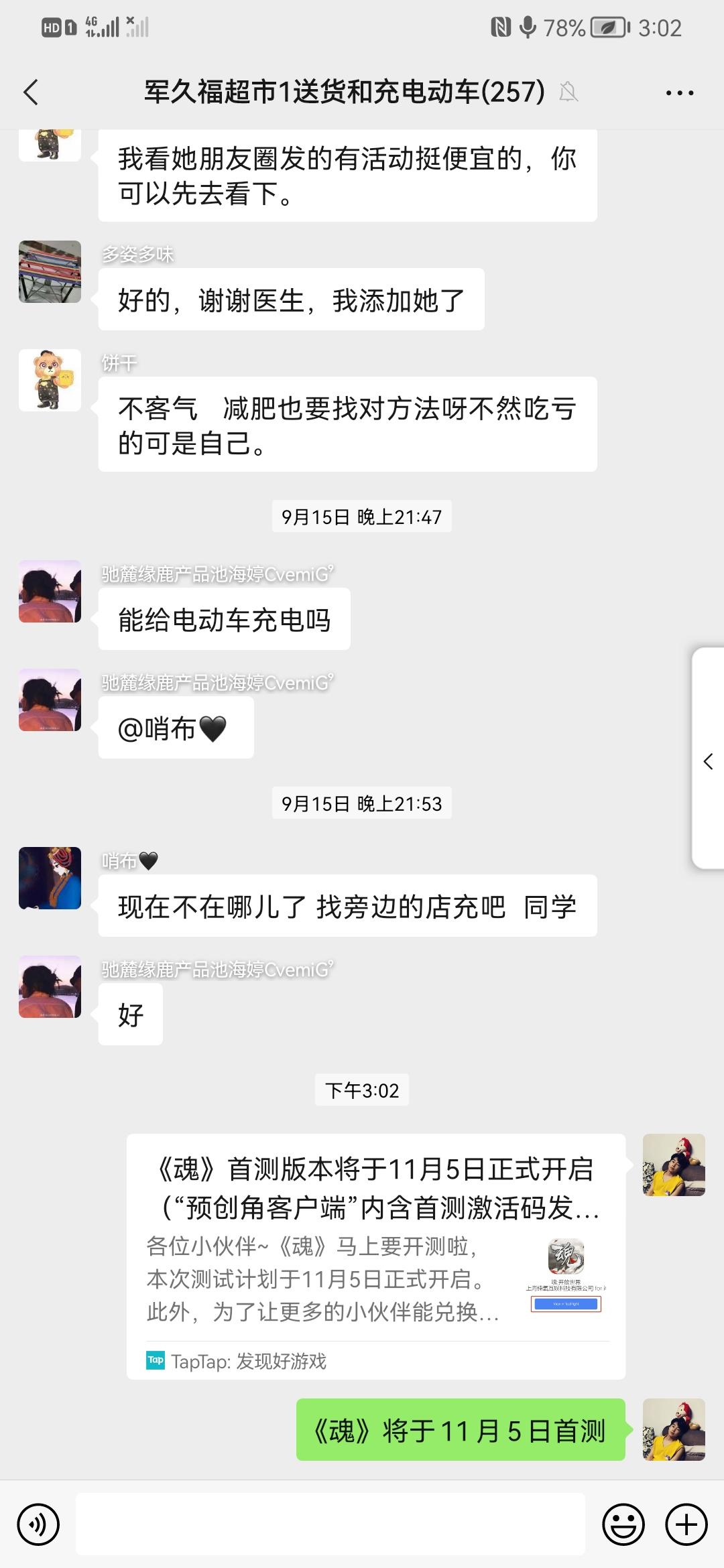Image resolution: width=724 pixels, height=1568 pixels.
Task: Tap the message text input field
Action: point(330,1524)
